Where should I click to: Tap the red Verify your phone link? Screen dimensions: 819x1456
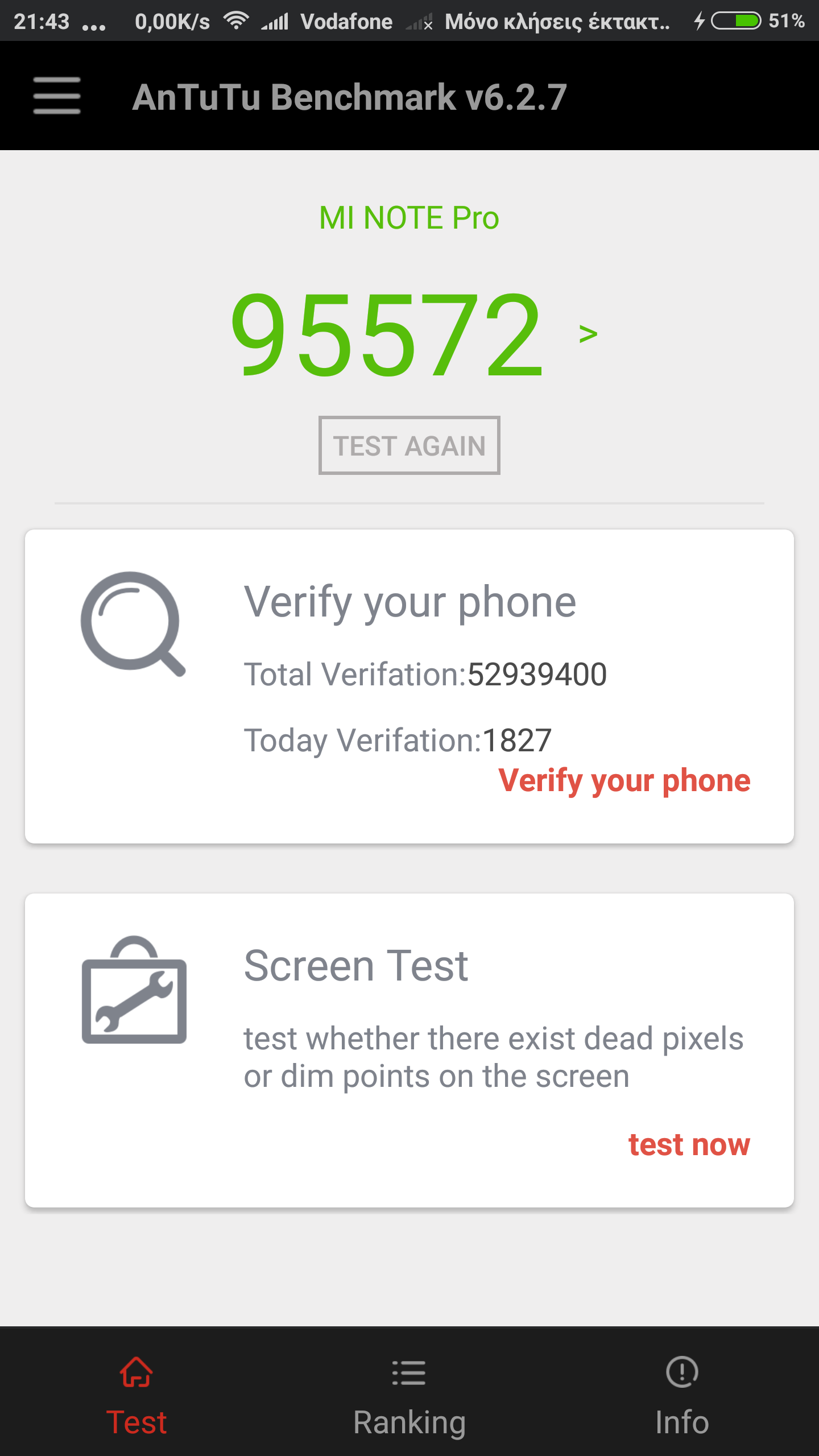click(624, 780)
